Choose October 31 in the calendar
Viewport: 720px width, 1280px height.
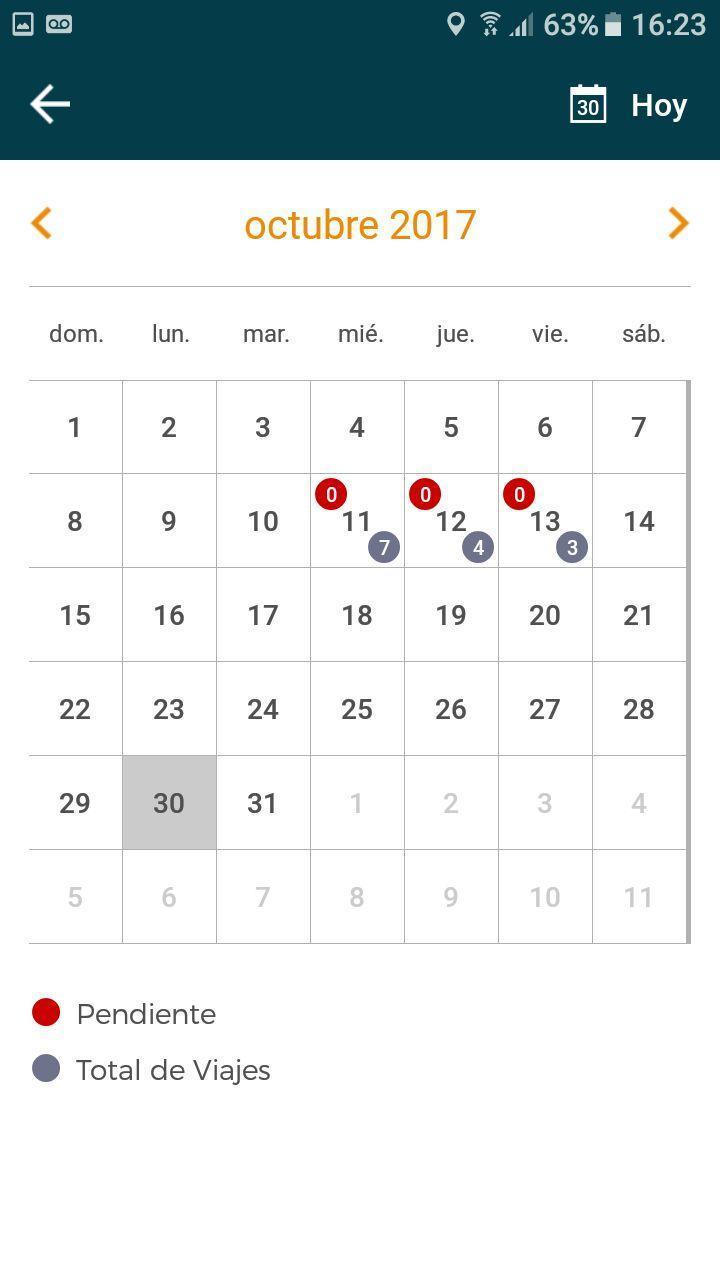tap(263, 803)
